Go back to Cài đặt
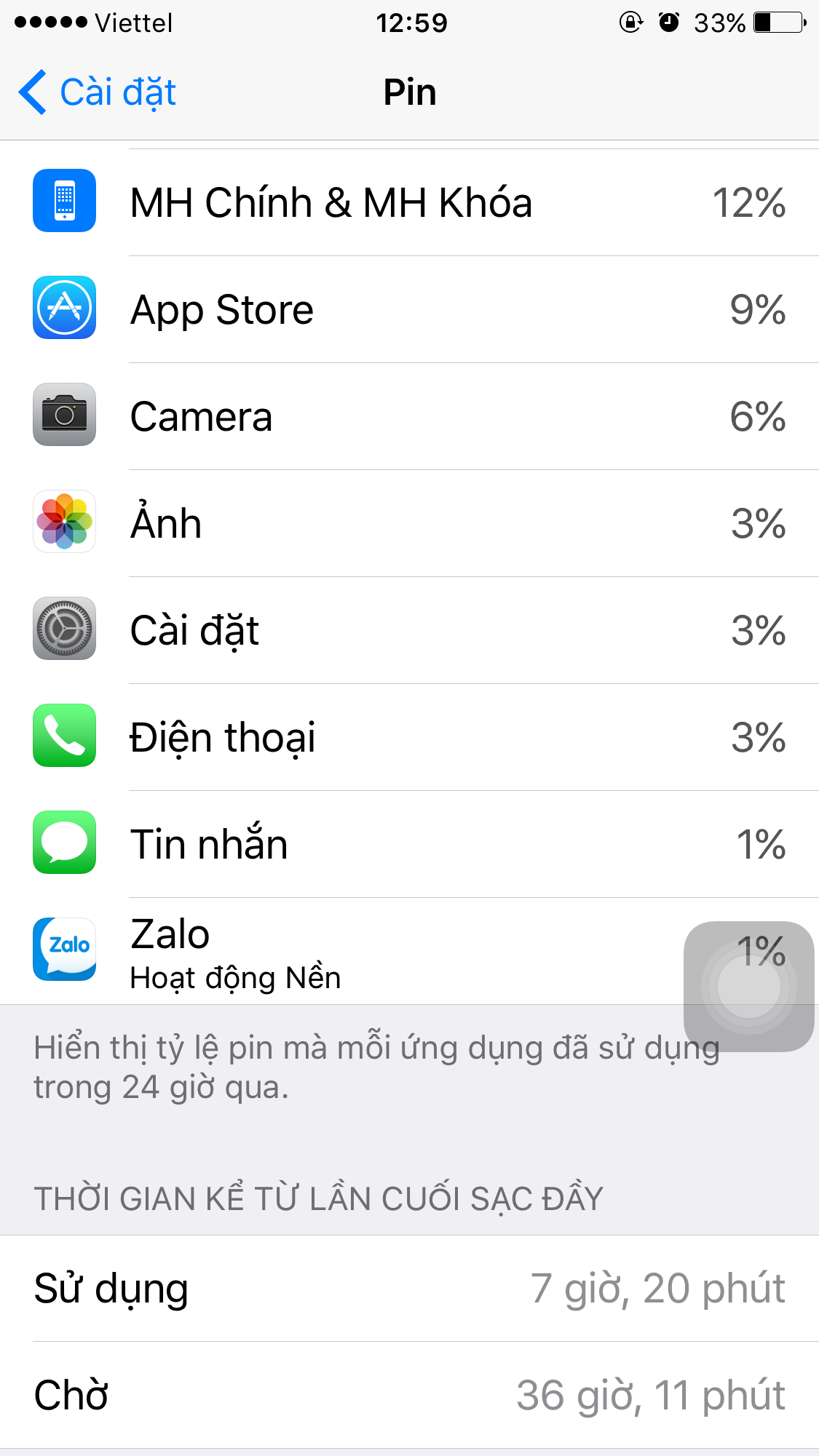 pyautogui.click(x=98, y=92)
